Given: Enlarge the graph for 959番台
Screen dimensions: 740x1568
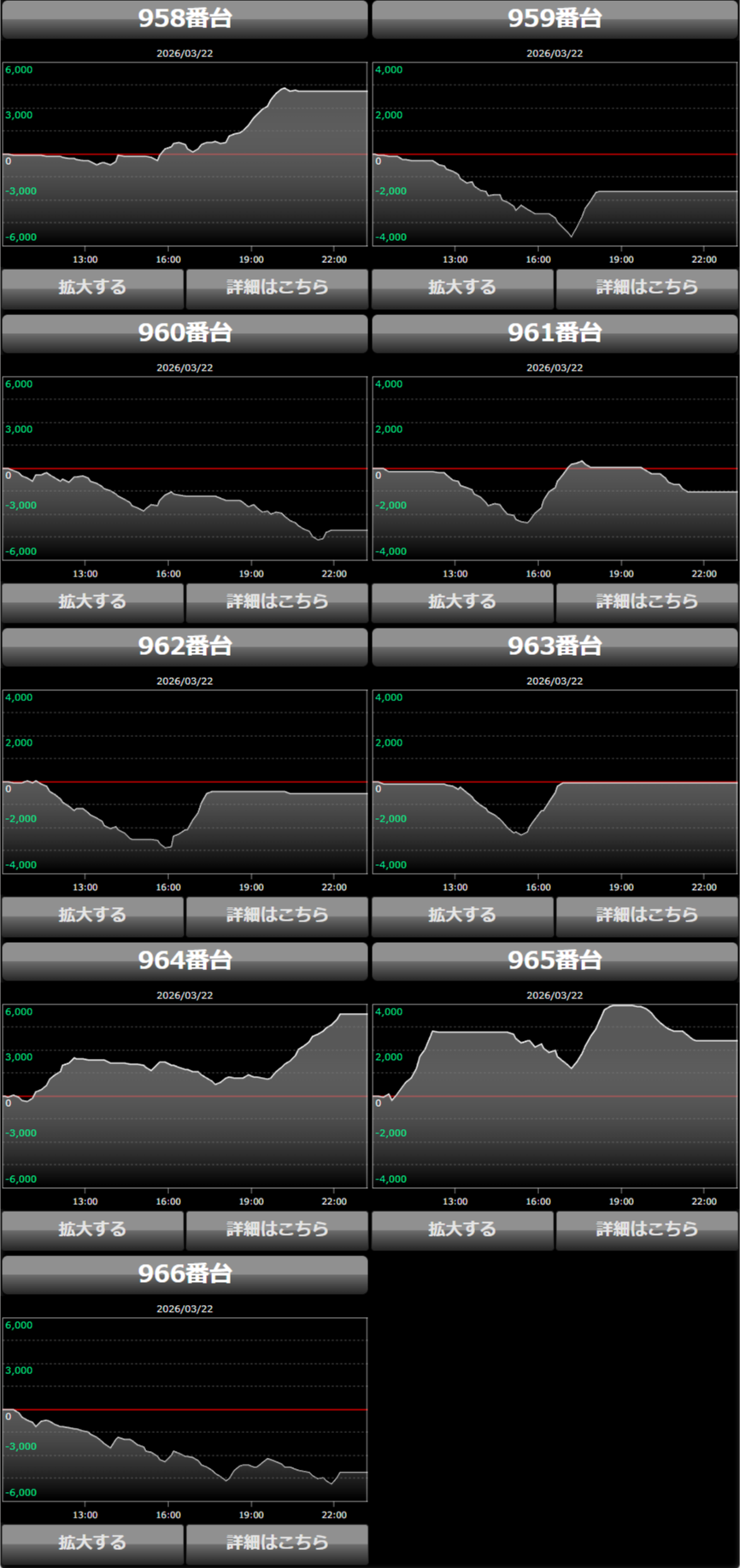Looking at the screenshot, I should point(462,288).
